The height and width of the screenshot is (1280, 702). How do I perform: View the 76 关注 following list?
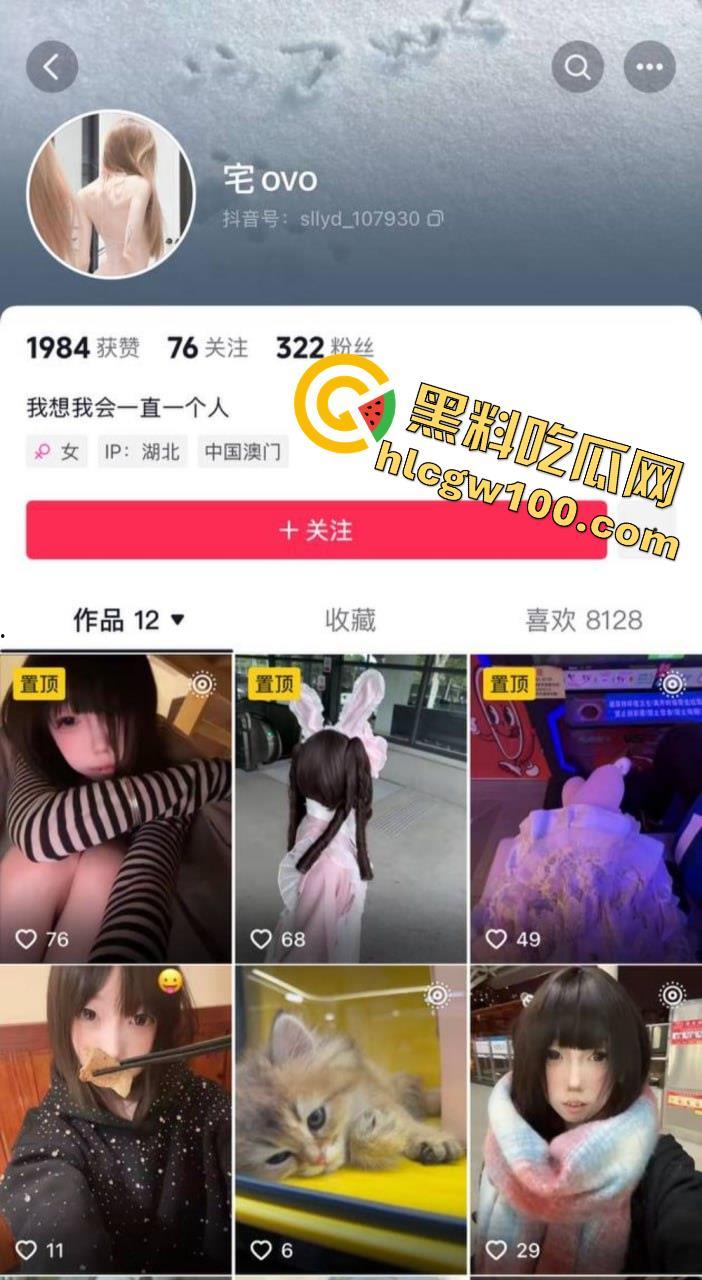tap(207, 348)
